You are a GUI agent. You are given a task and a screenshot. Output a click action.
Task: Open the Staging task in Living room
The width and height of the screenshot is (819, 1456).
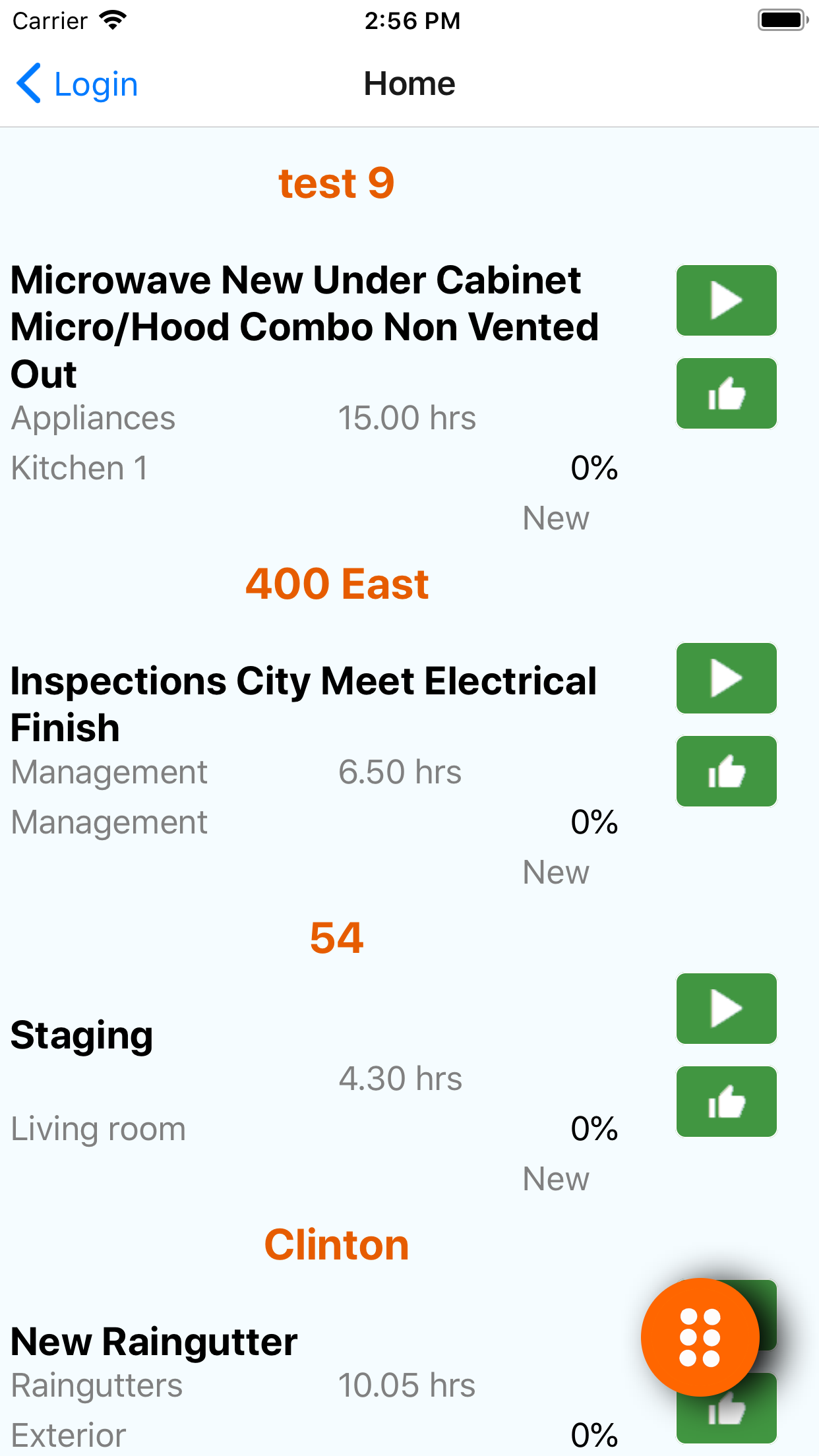82,1035
